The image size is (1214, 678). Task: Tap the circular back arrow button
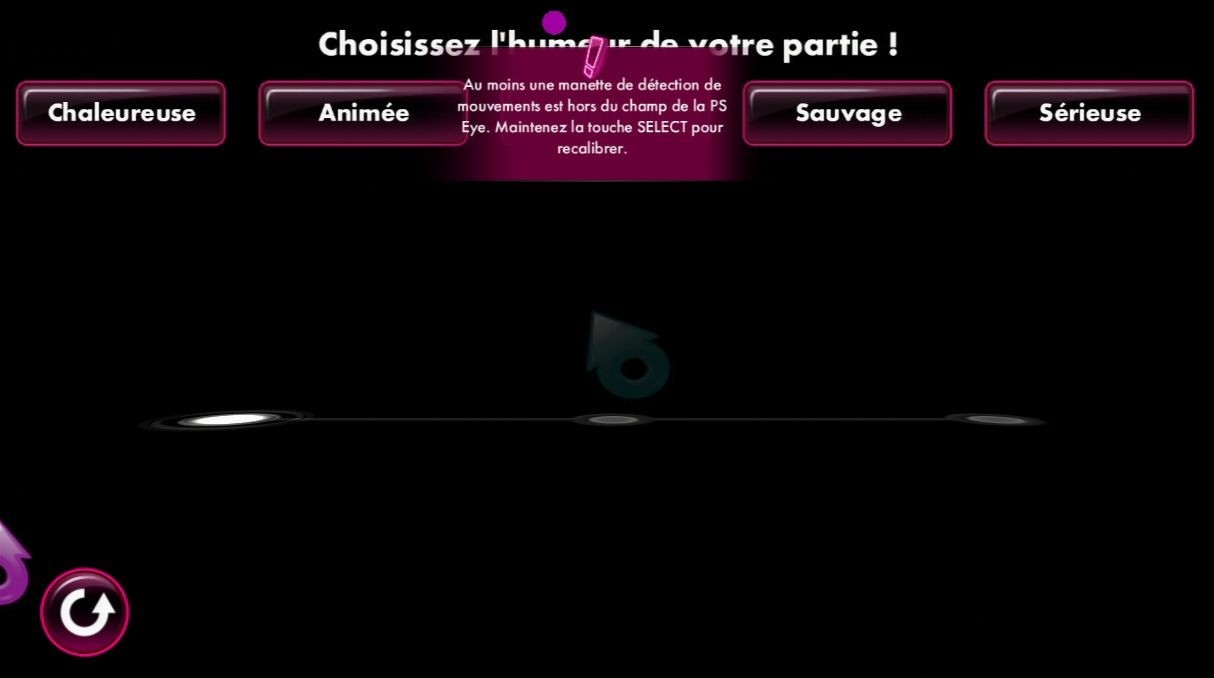85,612
